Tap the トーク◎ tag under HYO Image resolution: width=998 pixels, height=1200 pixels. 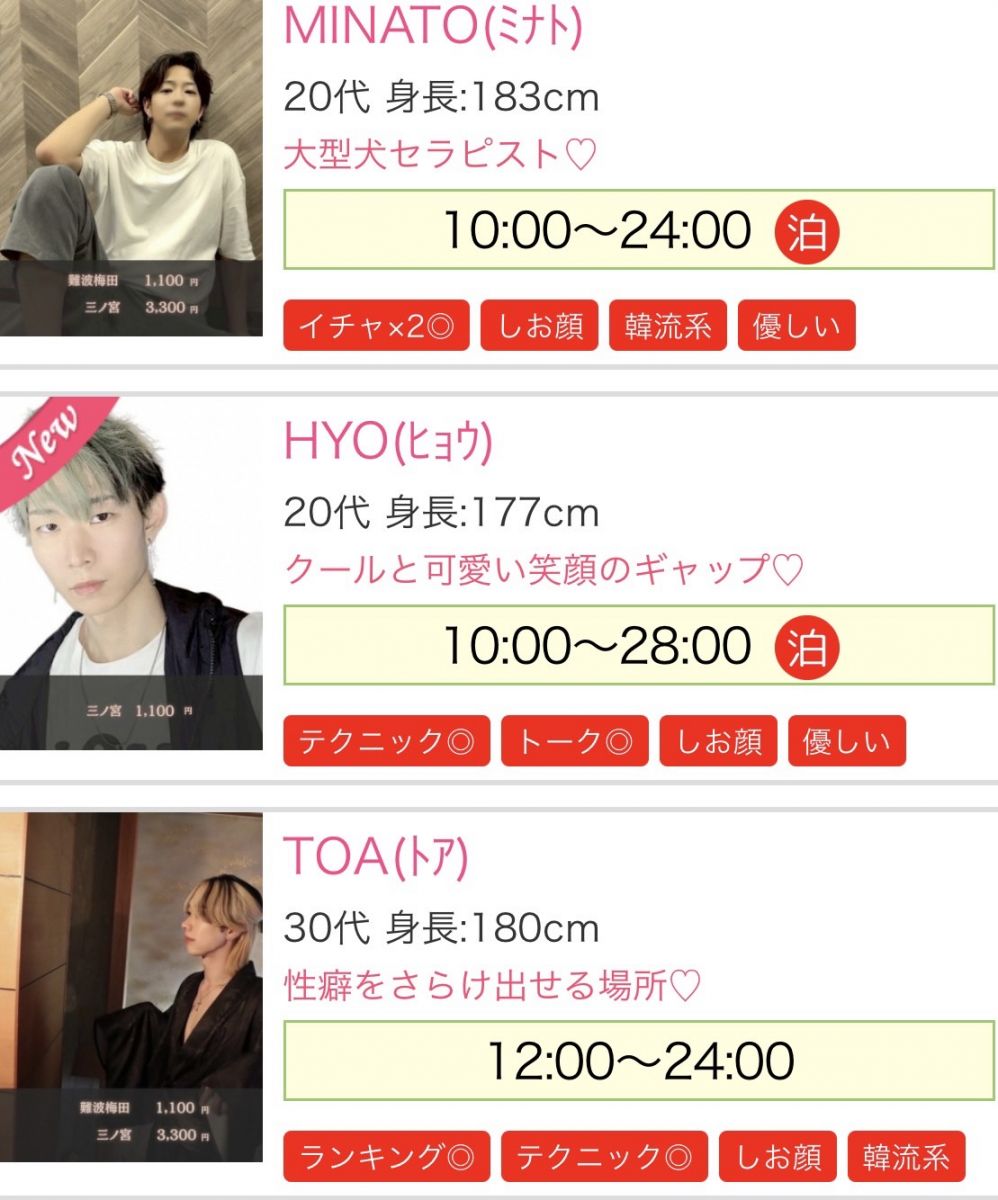click(574, 741)
